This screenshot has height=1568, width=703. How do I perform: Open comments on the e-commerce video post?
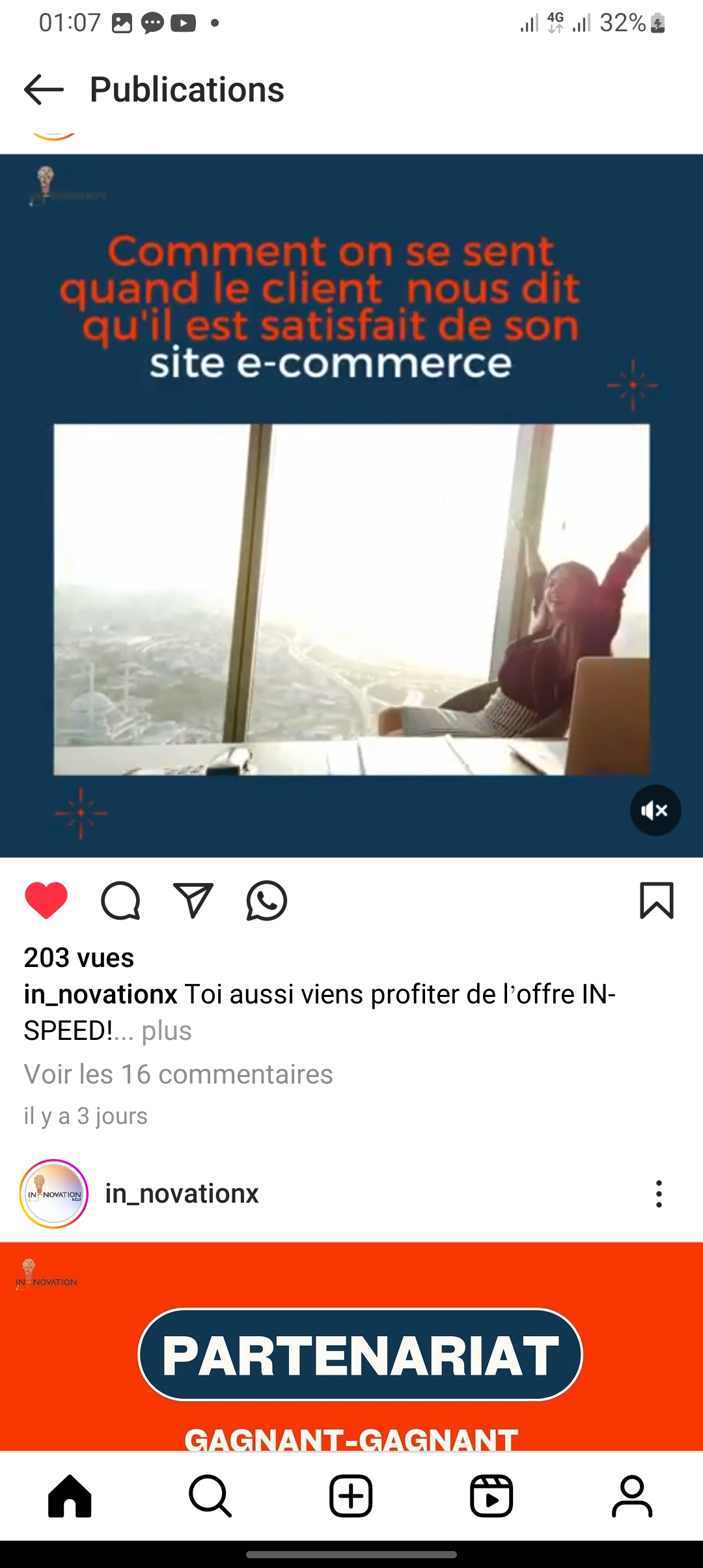pyautogui.click(x=120, y=901)
